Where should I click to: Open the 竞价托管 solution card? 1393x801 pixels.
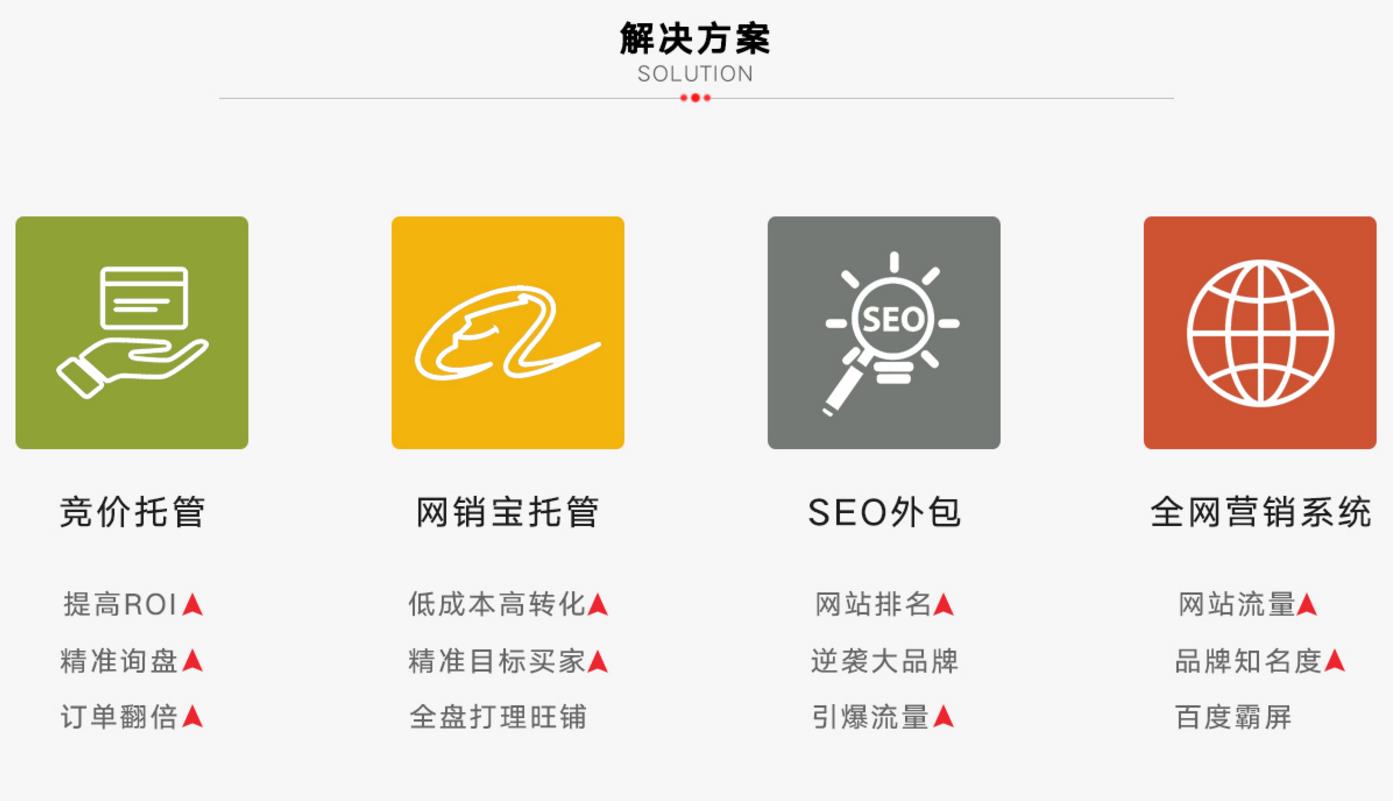click(x=132, y=333)
